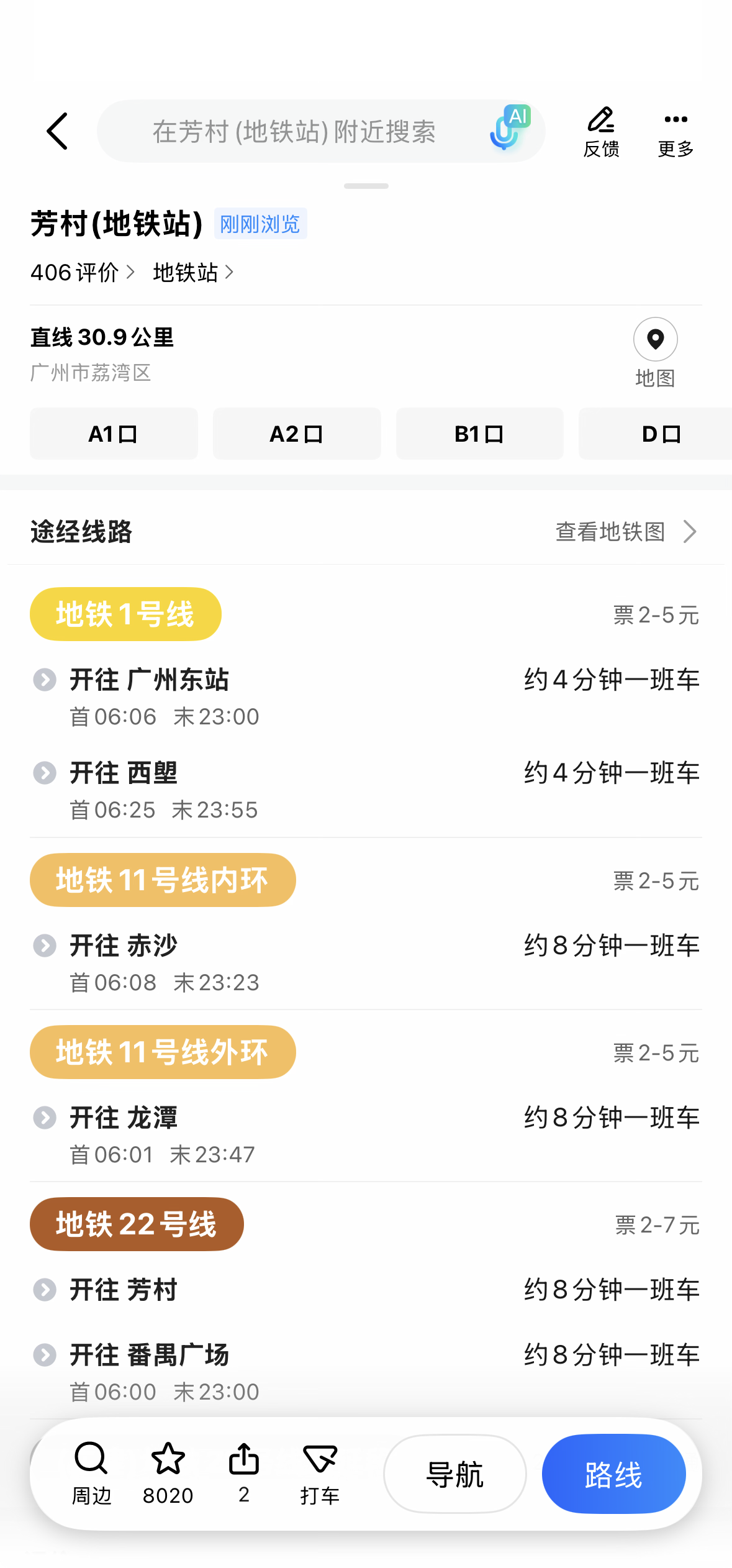Viewport: 732px width, 1568px height.
Task: Open the 更多 menu
Action: (676, 132)
